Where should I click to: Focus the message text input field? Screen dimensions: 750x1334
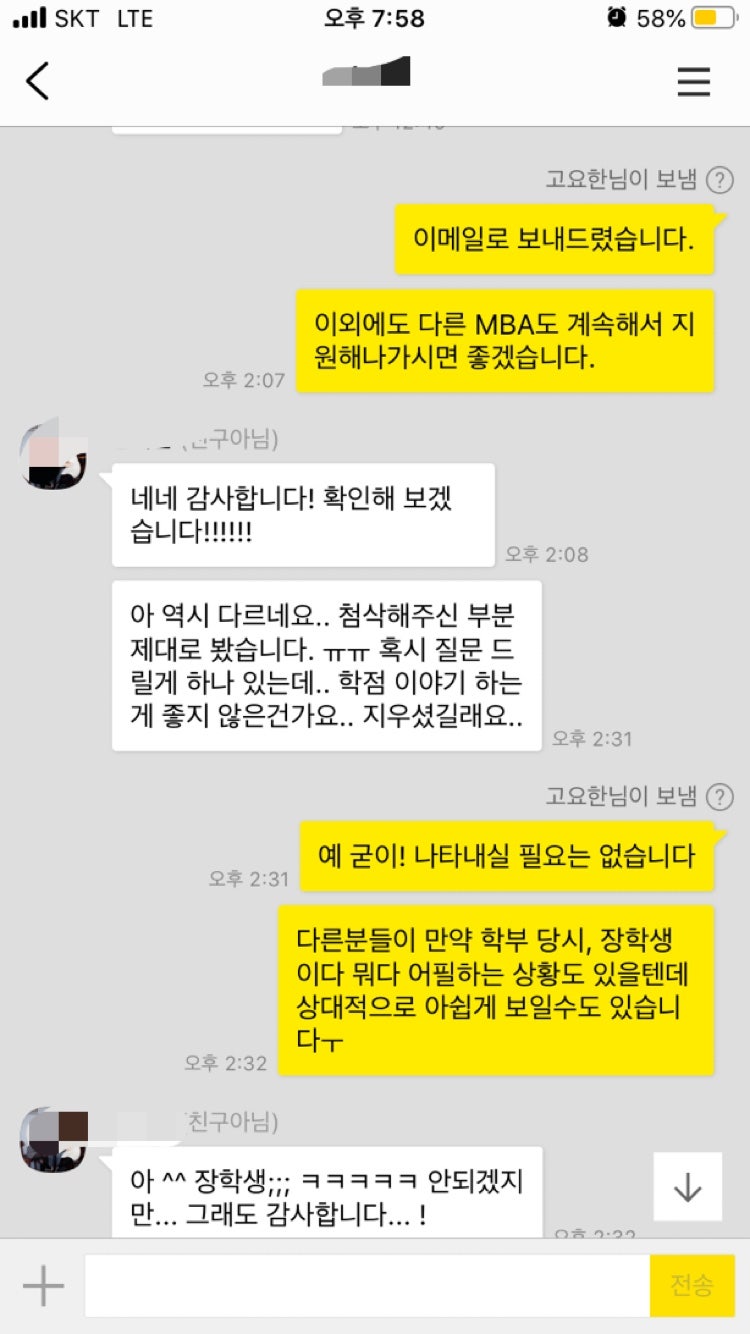point(367,1285)
